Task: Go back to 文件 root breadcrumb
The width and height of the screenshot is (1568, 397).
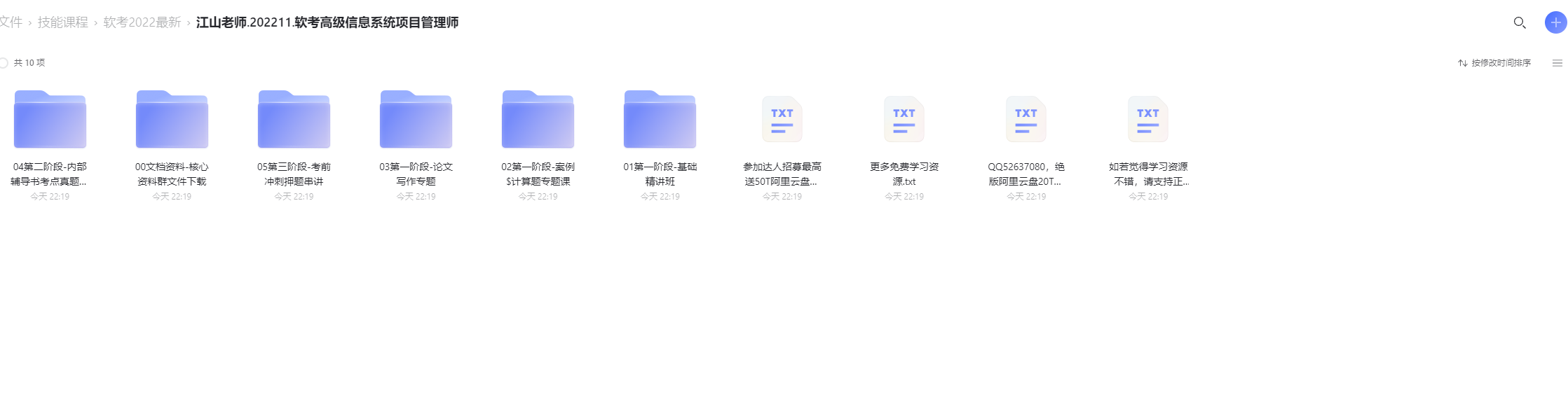Action: click(10, 22)
